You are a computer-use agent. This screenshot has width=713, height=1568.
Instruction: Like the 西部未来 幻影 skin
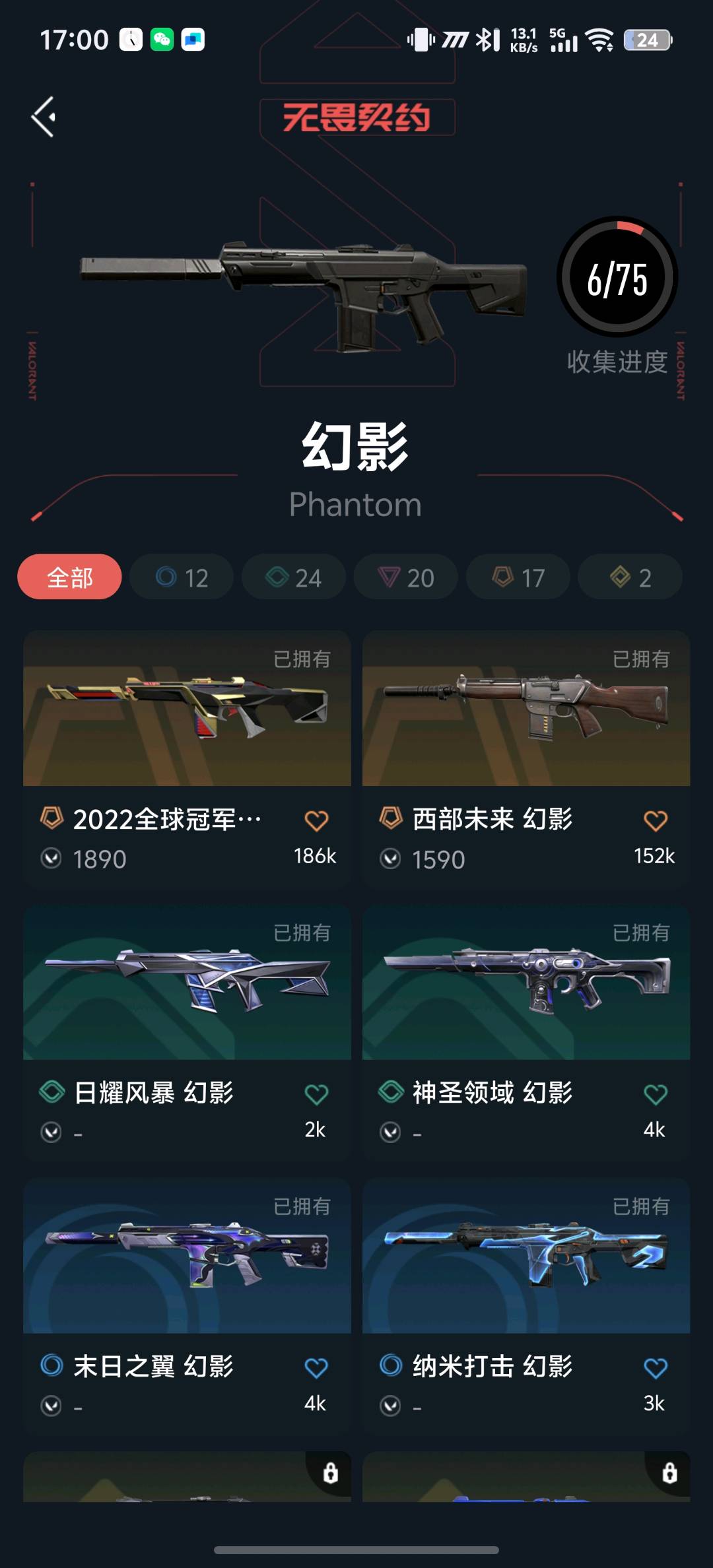pyautogui.click(x=656, y=821)
